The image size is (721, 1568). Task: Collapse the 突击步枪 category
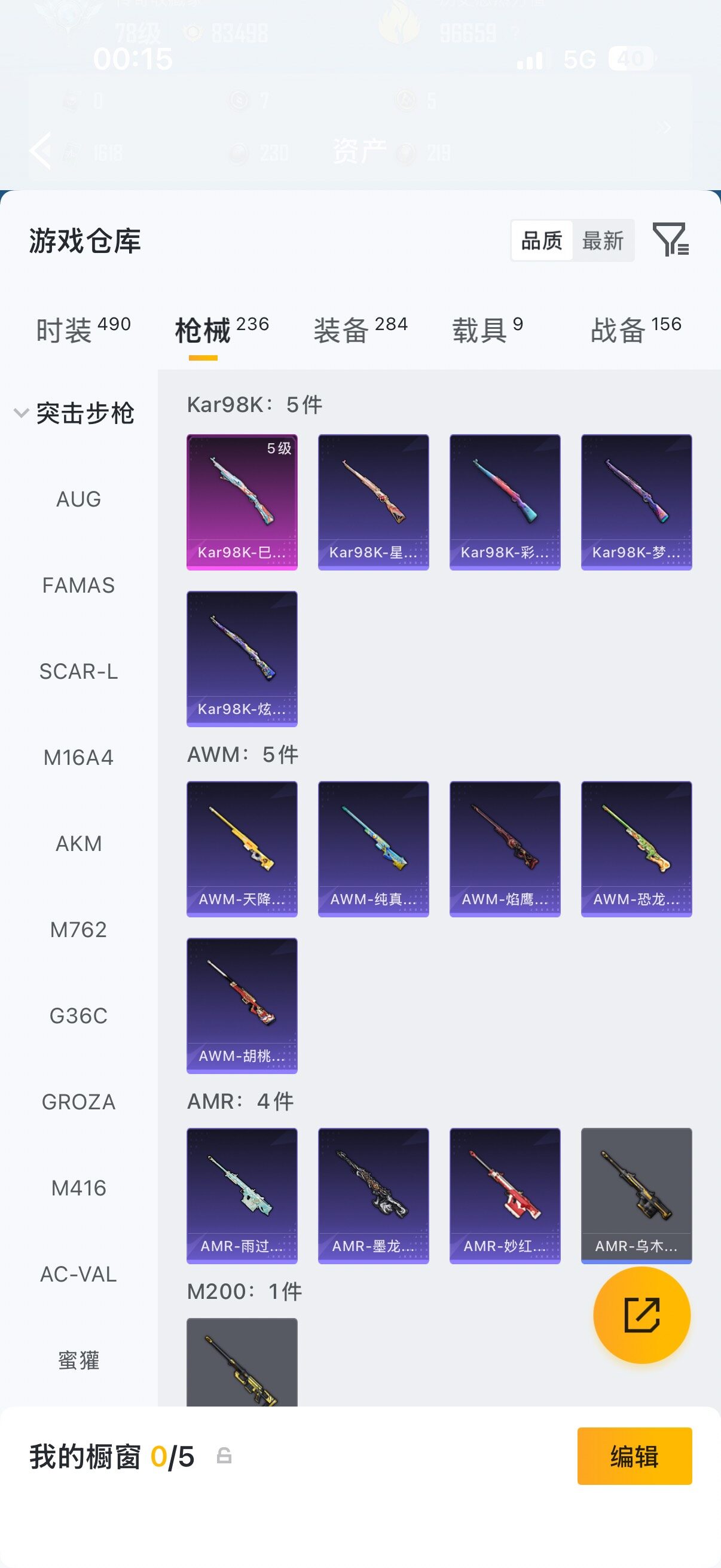pos(74,413)
